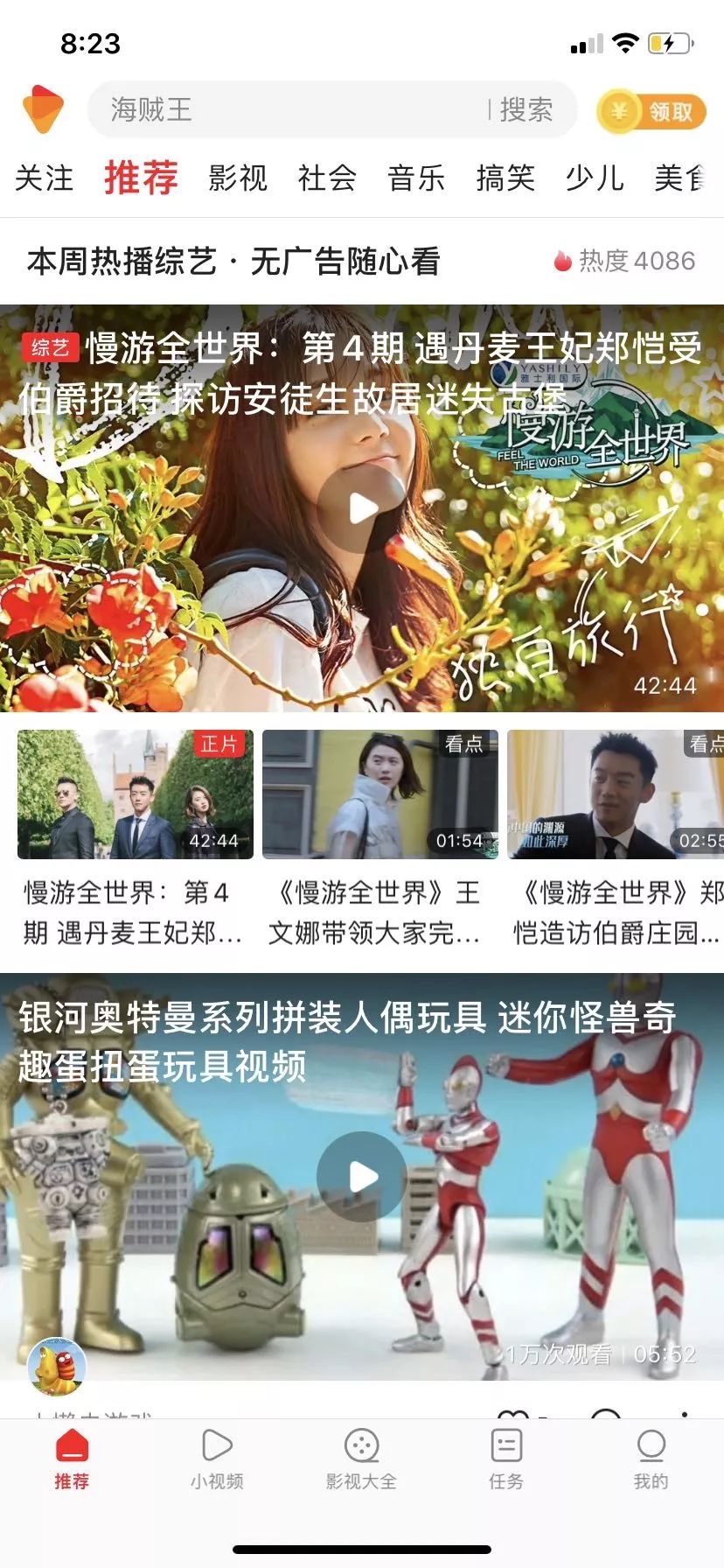Image resolution: width=724 pixels, height=1568 pixels.
Task: Switch to the 关注 tab
Action: pos(44,178)
